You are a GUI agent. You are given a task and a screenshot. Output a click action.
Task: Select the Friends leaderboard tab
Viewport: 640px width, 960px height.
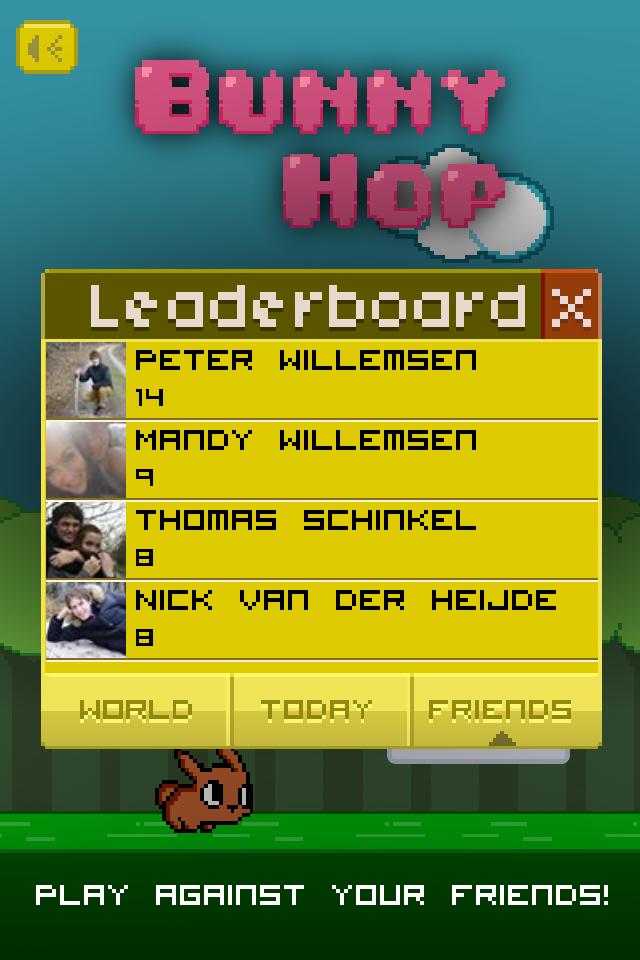tap(502, 710)
